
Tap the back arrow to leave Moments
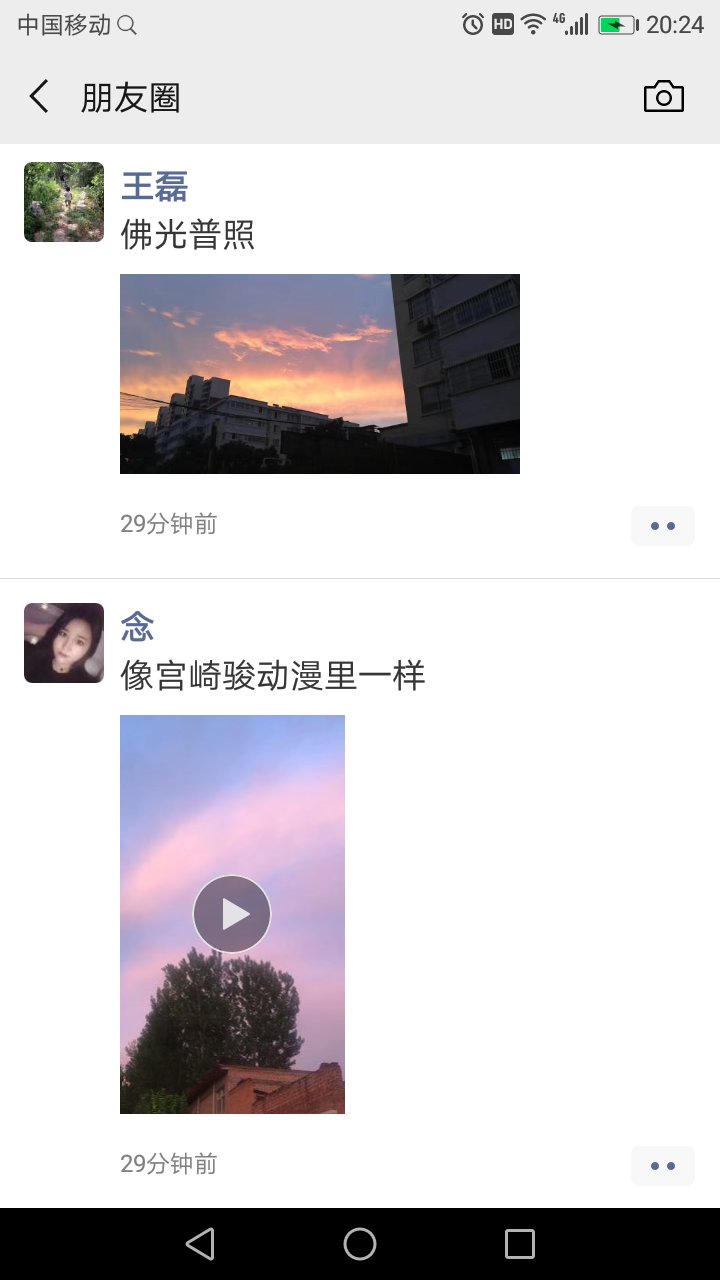[x=38, y=96]
